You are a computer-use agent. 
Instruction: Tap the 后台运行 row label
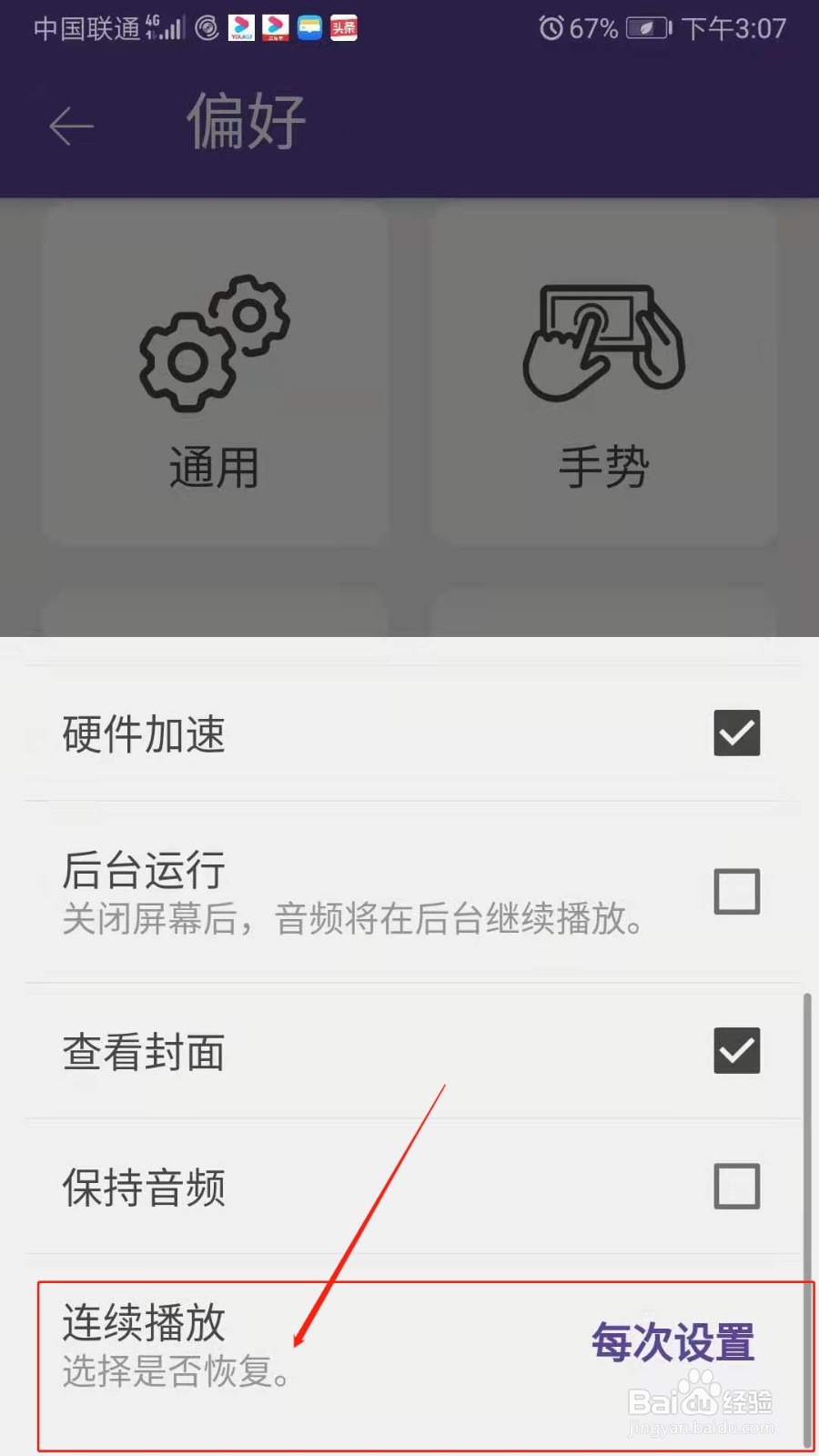coord(143,870)
